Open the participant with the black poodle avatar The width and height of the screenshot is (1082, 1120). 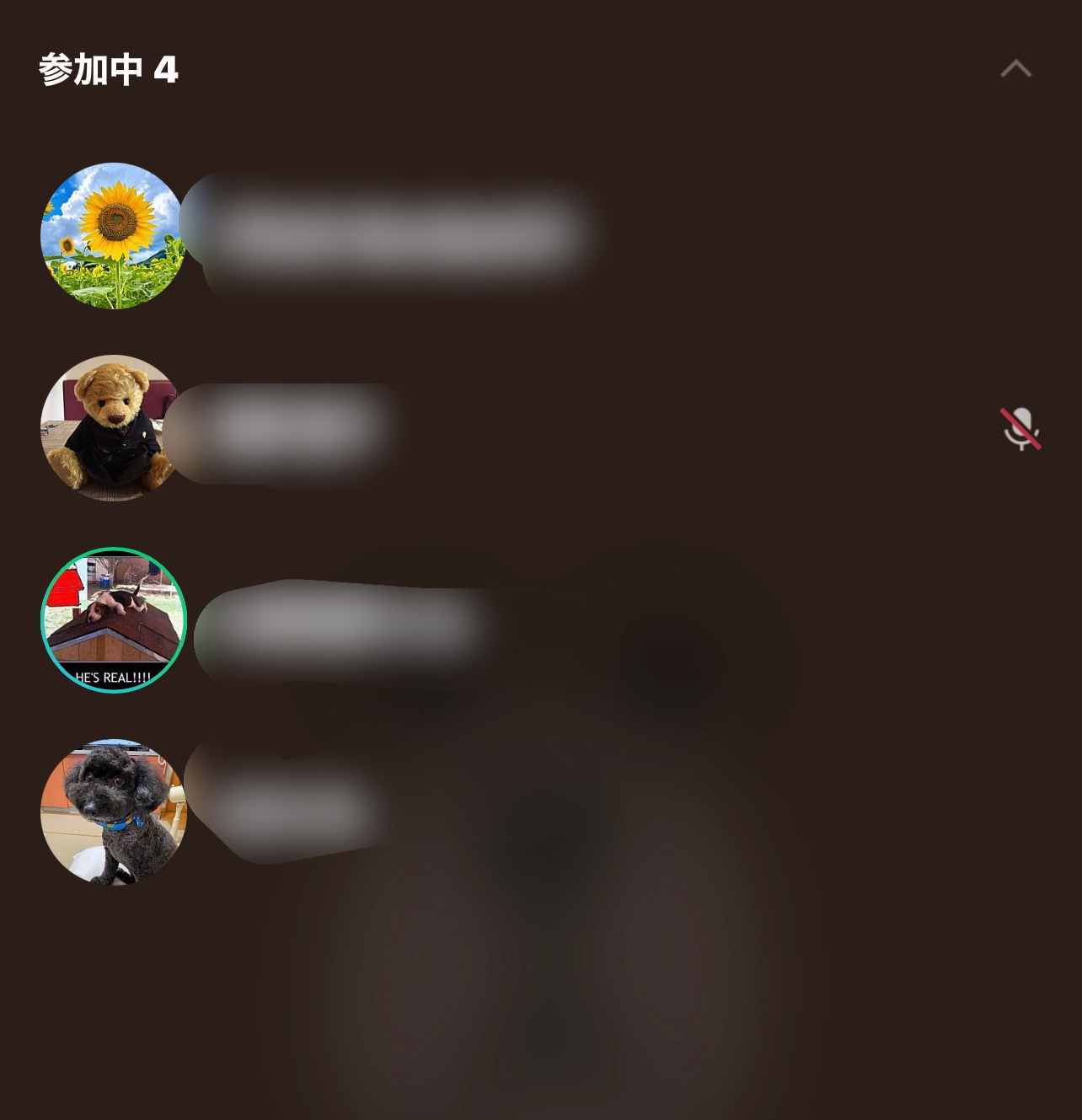tap(114, 812)
